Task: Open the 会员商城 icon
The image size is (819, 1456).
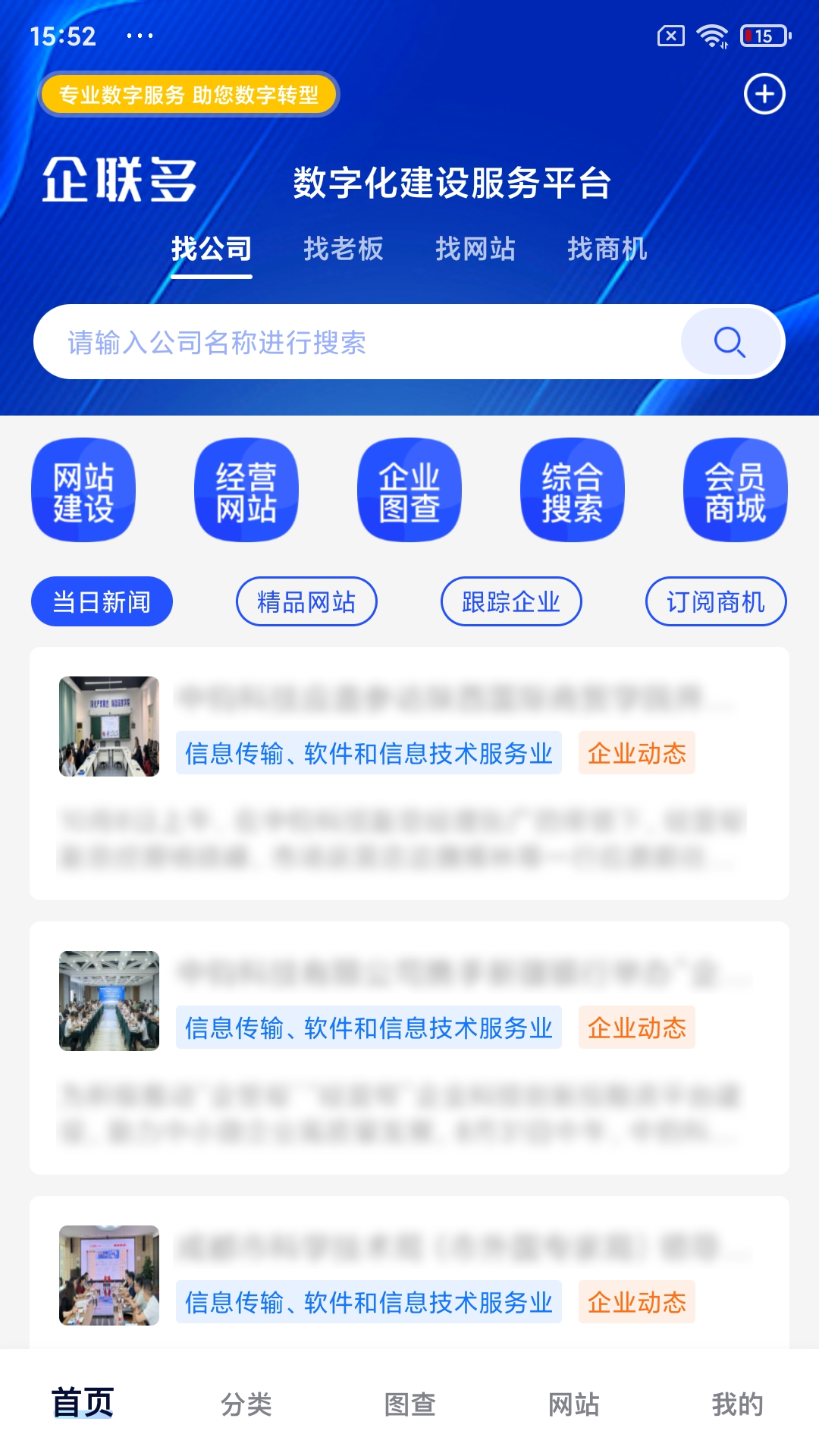Action: [x=734, y=489]
